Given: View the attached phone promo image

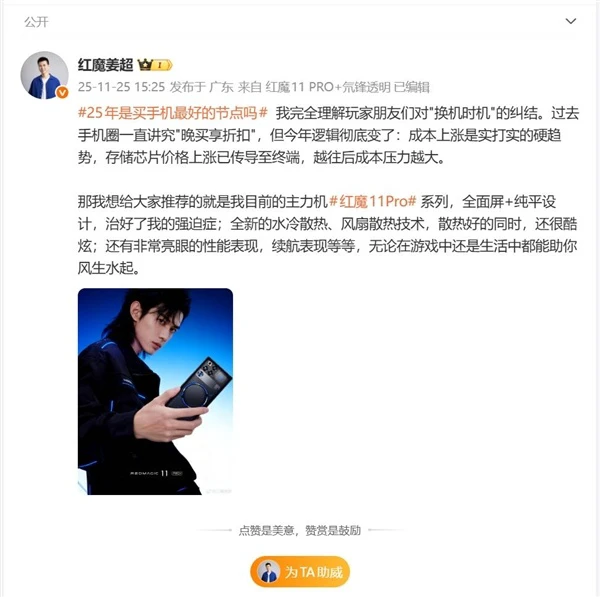Looking at the screenshot, I should [155, 391].
